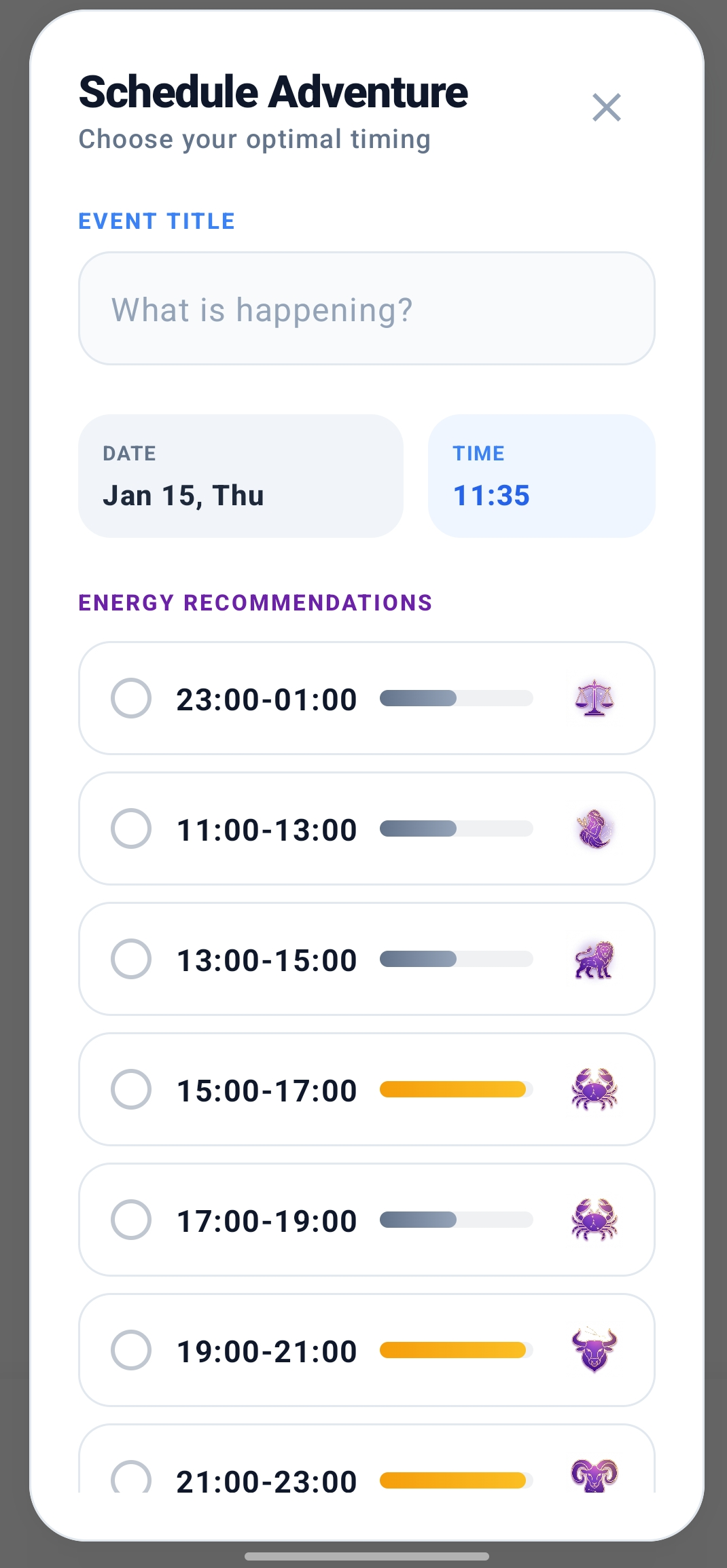Click the energy bar for 19:00-21:00
727x1568 pixels.
(x=455, y=1350)
